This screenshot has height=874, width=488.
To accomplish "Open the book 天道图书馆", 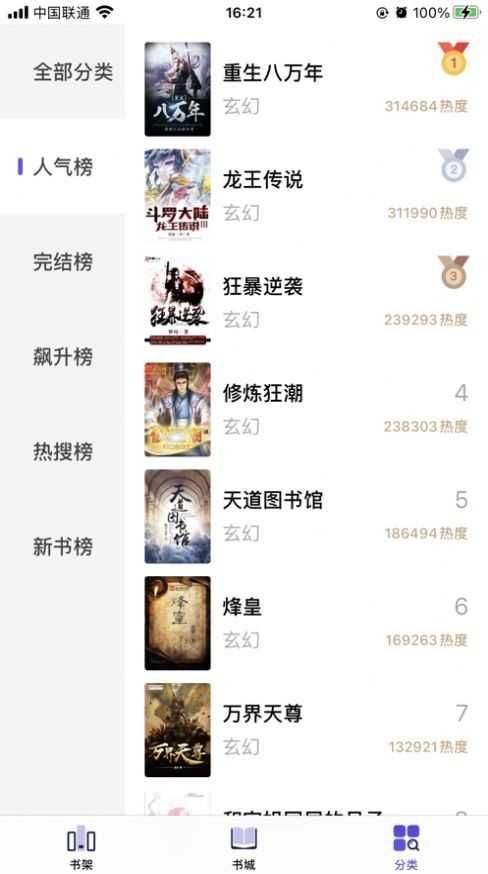I will coord(306,517).
